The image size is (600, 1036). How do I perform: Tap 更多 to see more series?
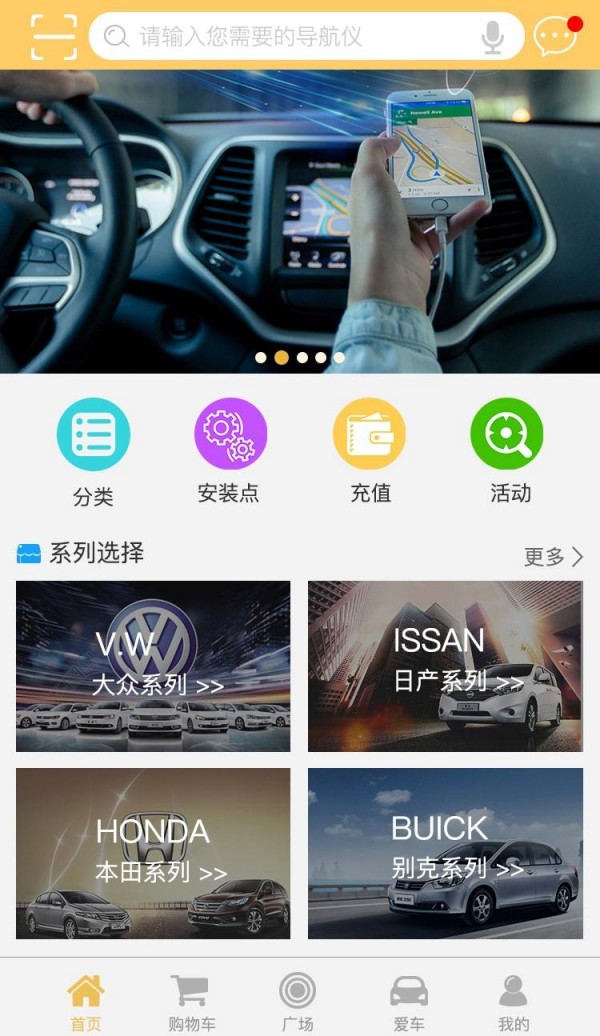[553, 557]
